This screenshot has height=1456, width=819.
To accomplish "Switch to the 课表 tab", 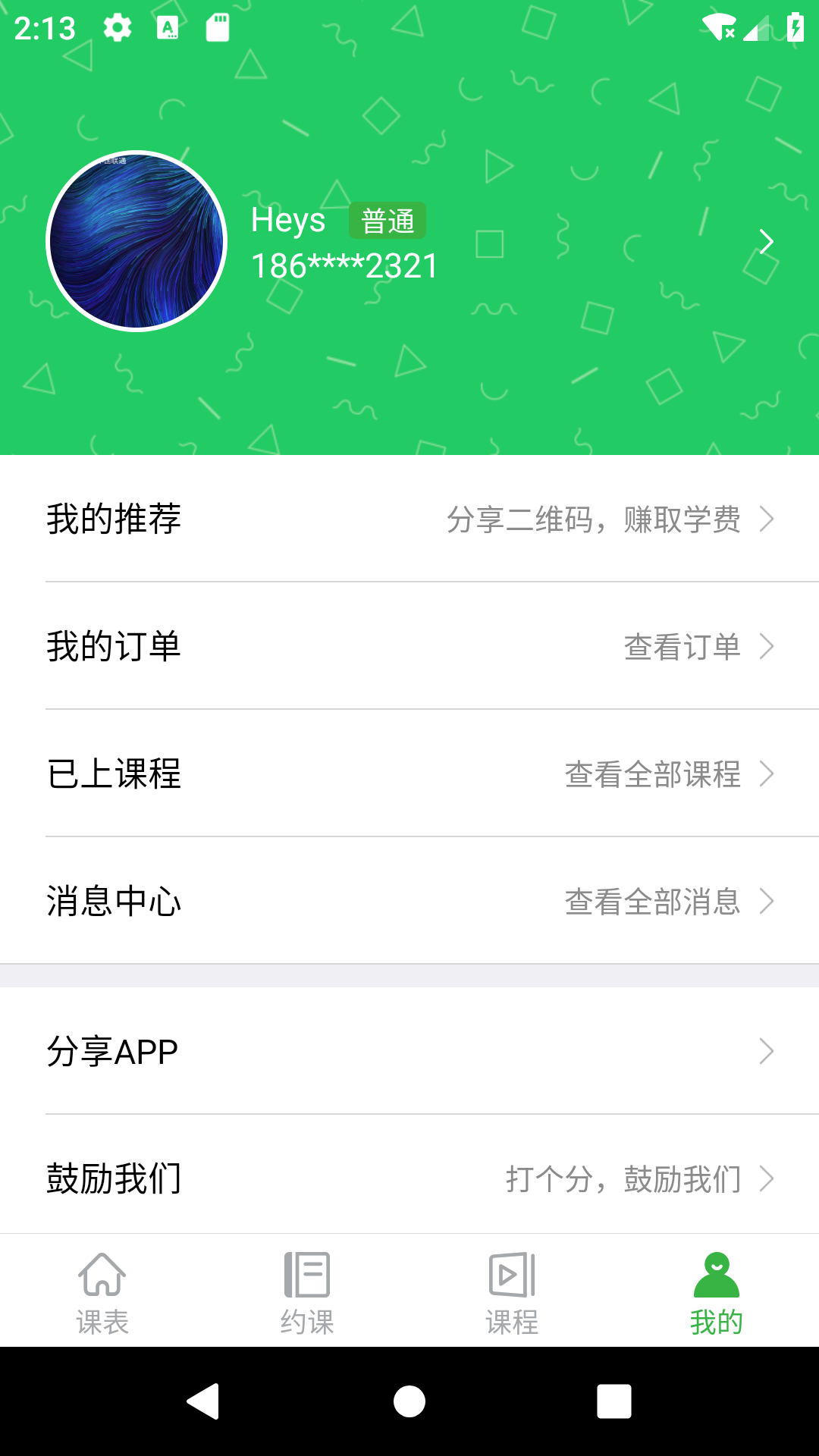I will pyautogui.click(x=102, y=1291).
